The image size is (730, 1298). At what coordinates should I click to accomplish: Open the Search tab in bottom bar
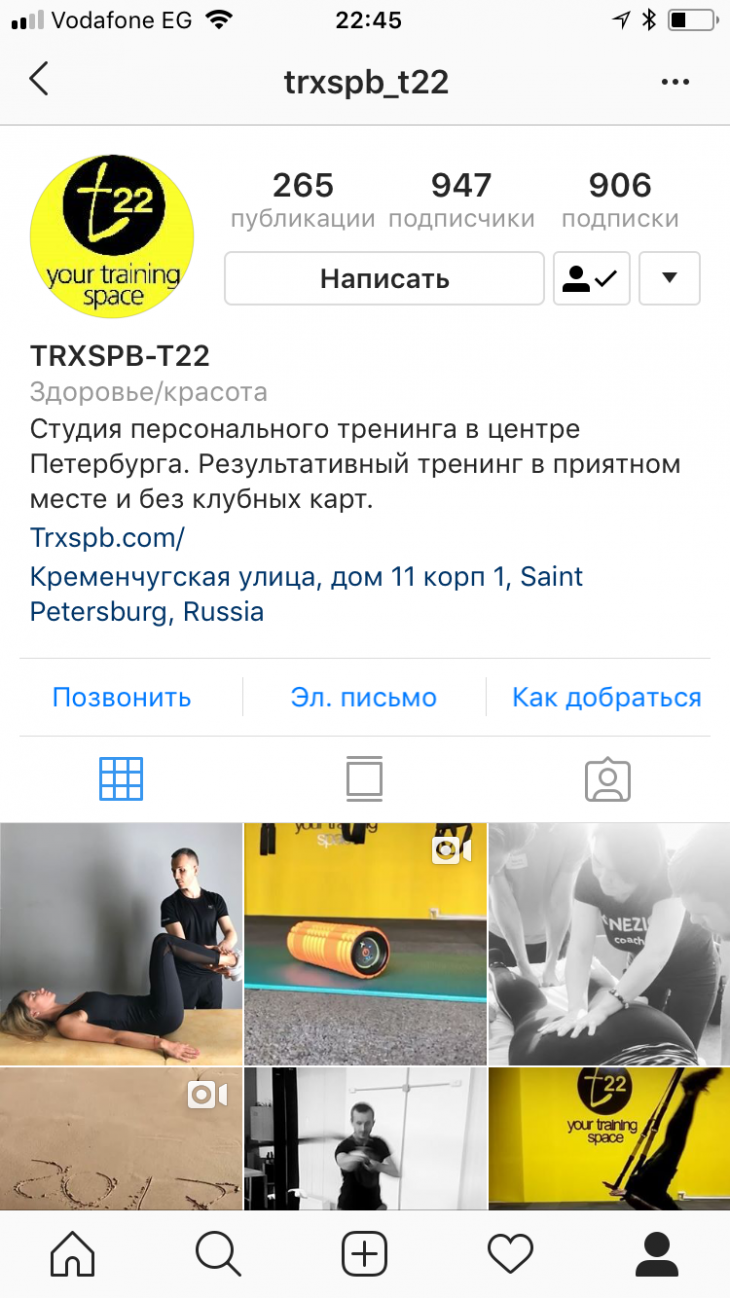[218, 1253]
